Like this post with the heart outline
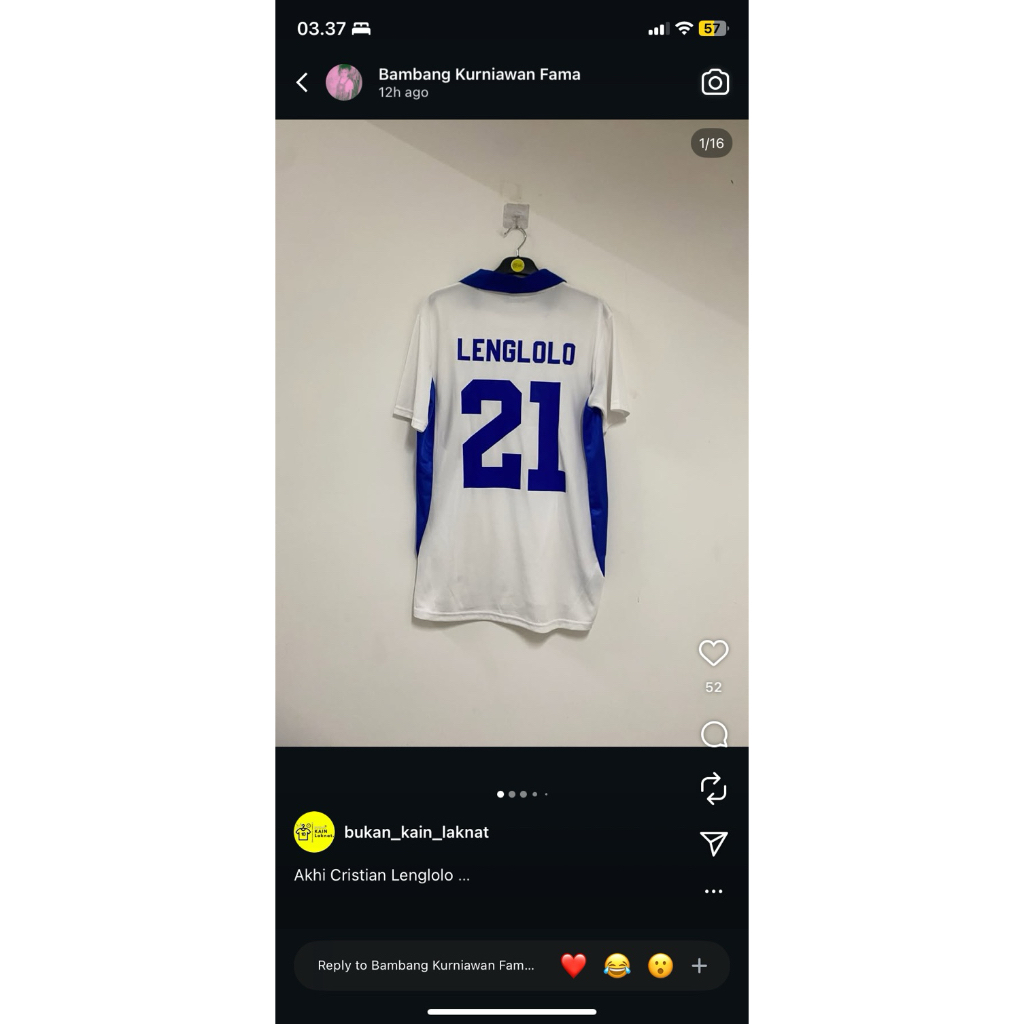This screenshot has height=1024, width=1024. point(713,653)
